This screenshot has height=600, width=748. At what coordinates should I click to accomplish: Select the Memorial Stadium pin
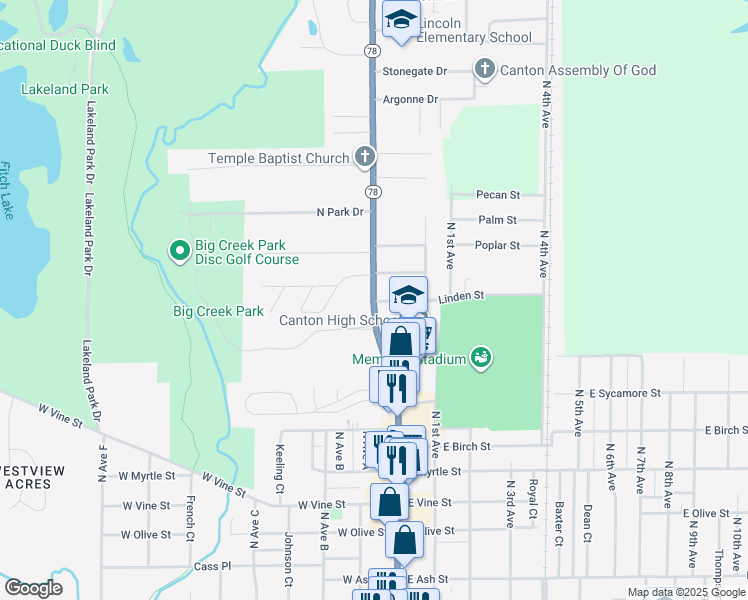[x=481, y=358]
